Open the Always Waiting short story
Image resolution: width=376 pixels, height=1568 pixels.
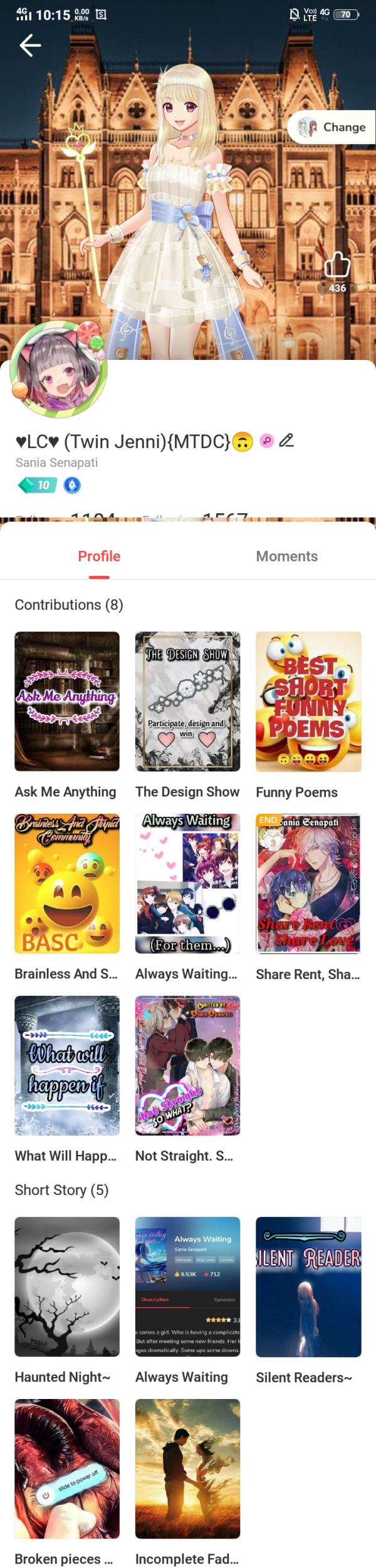click(187, 1286)
